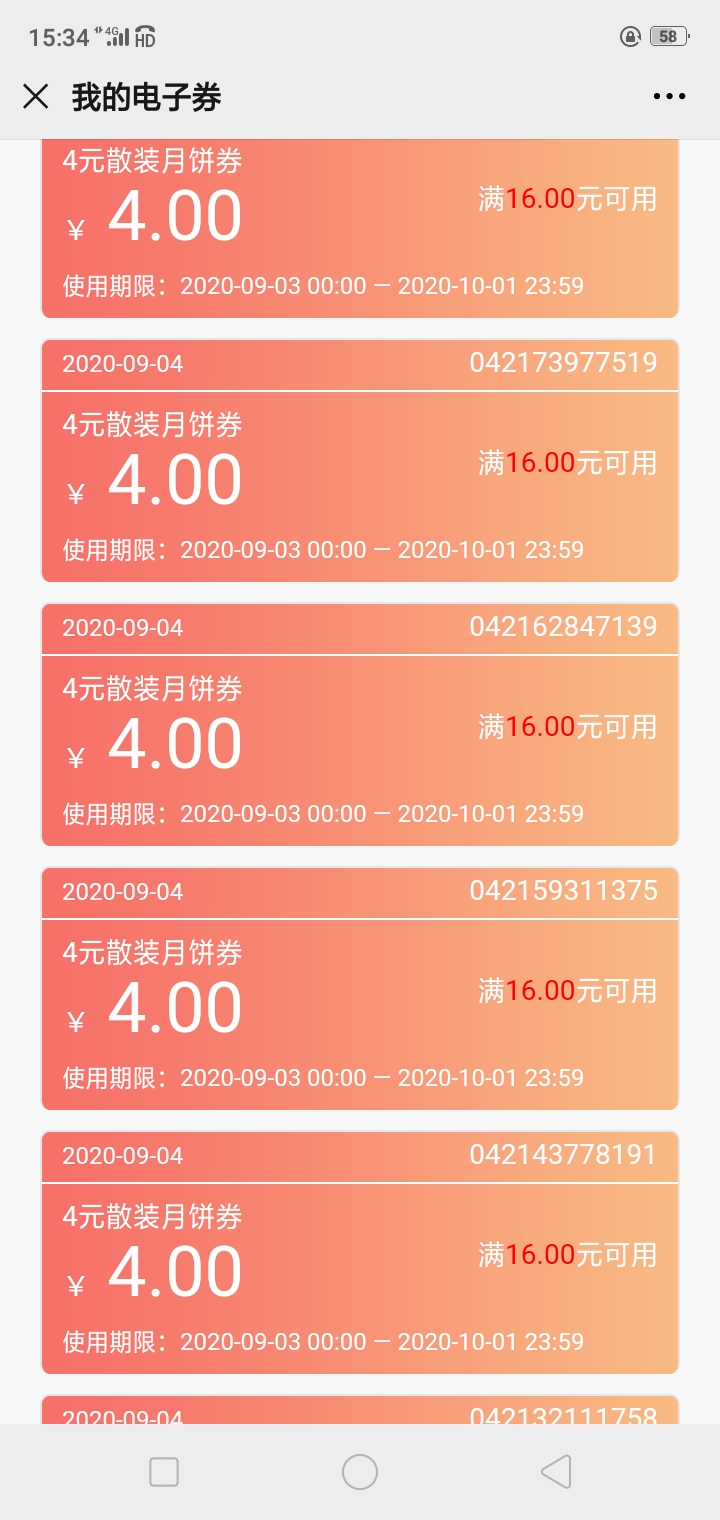This screenshot has width=720, height=1520.
Task: Close the 我的电子券 page
Action: click(35, 96)
